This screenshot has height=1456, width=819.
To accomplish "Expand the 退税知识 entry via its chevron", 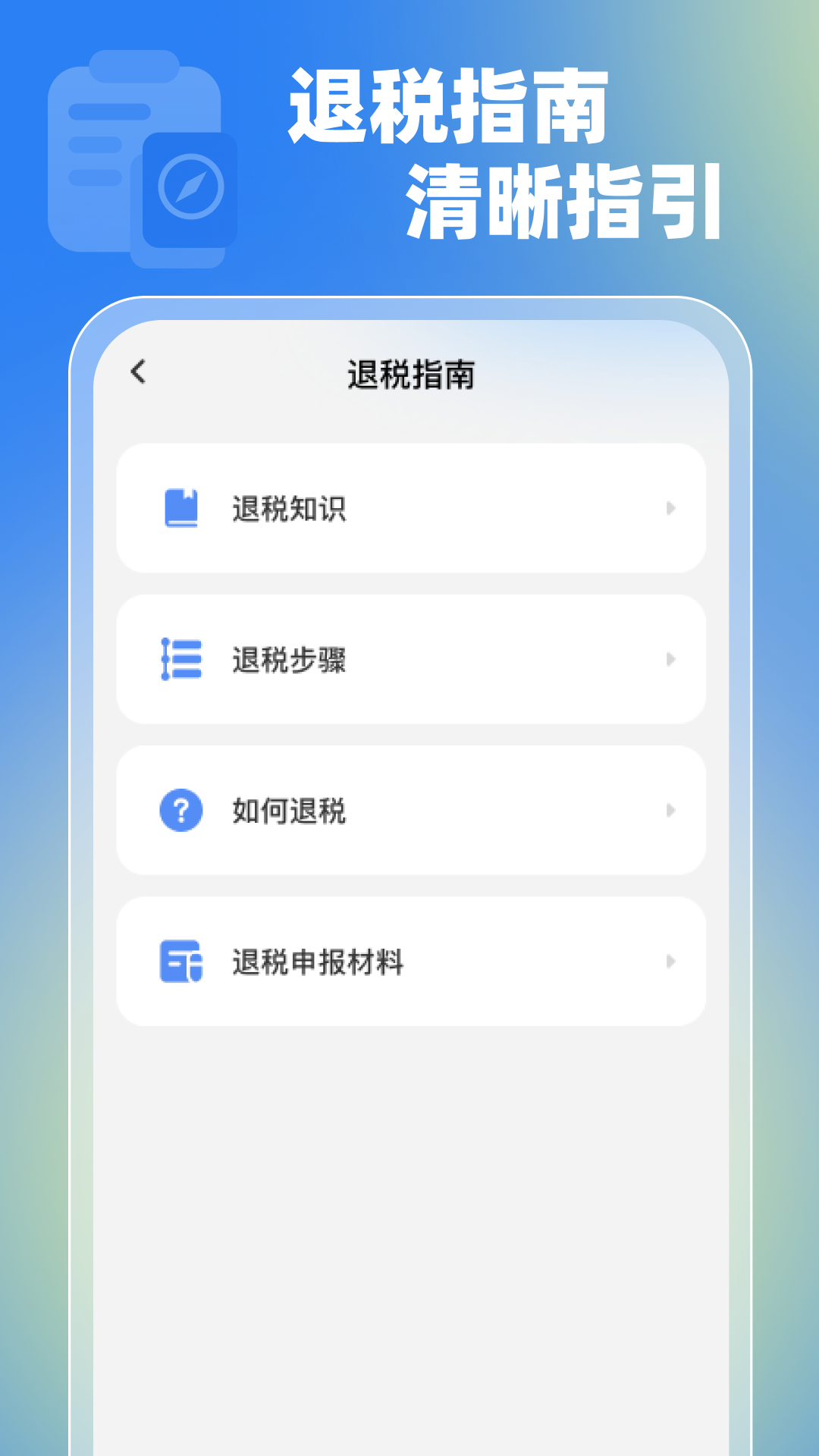I will (x=670, y=508).
